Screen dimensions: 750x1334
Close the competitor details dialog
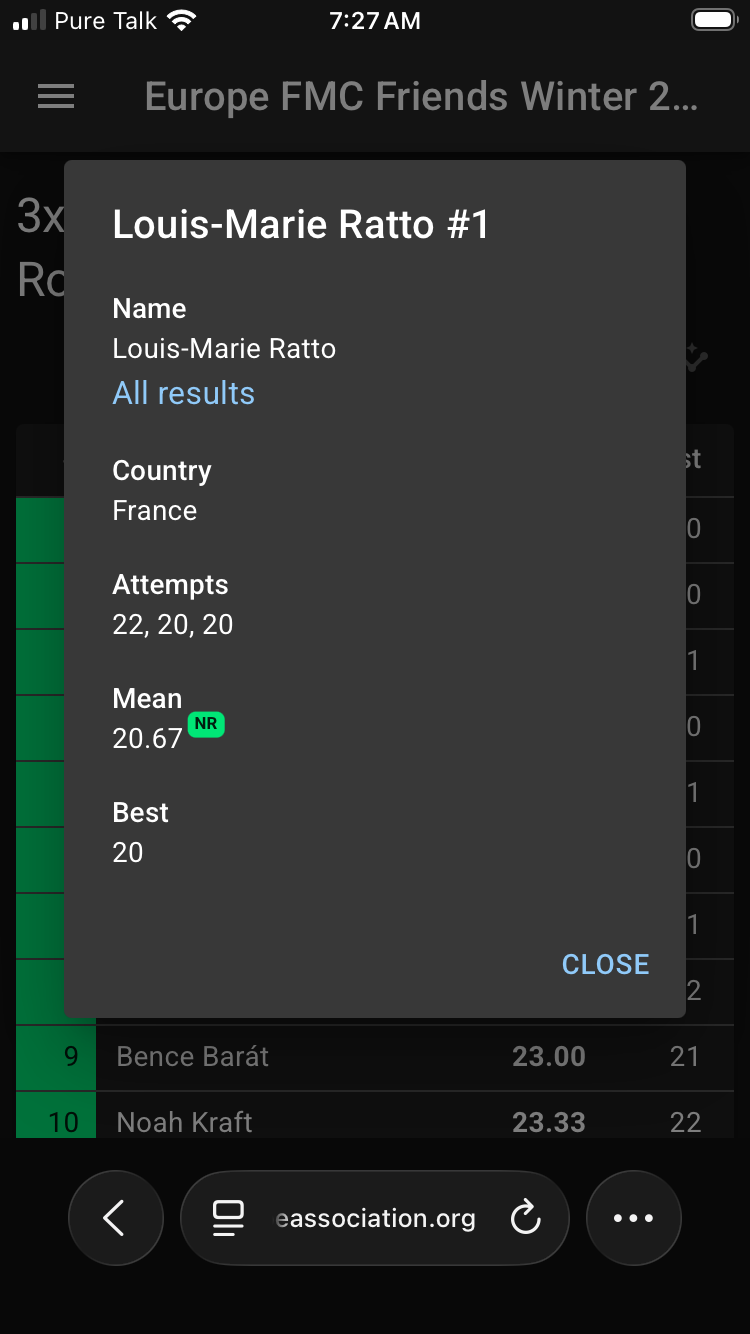tap(605, 964)
